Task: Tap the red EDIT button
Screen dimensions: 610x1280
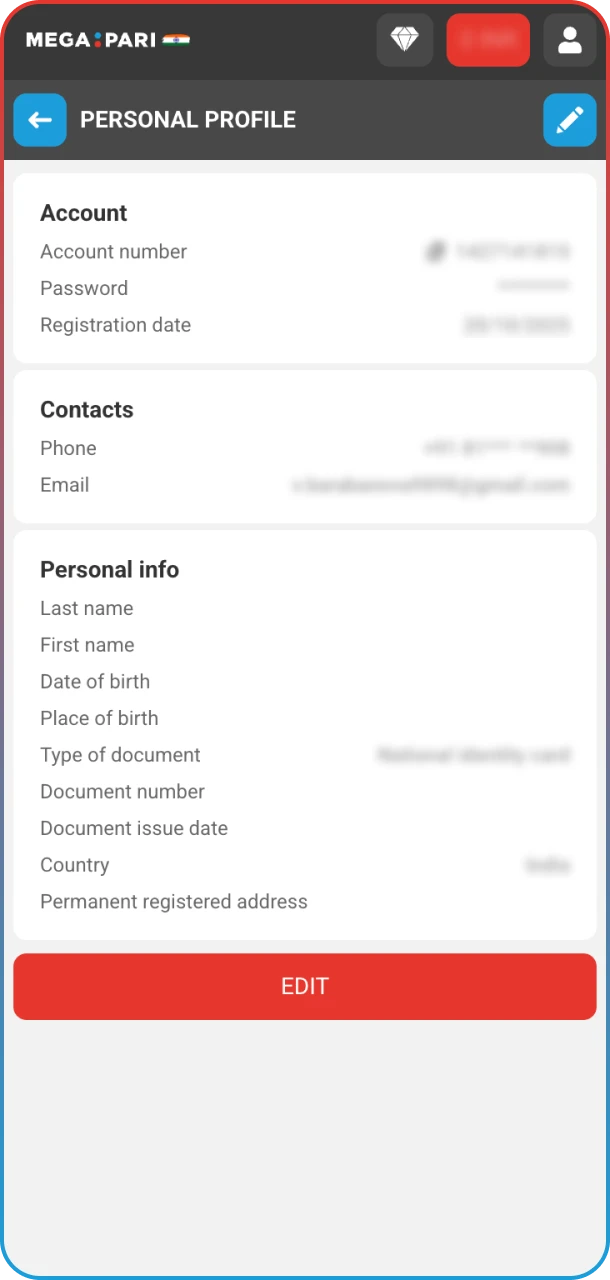Action: pos(304,986)
